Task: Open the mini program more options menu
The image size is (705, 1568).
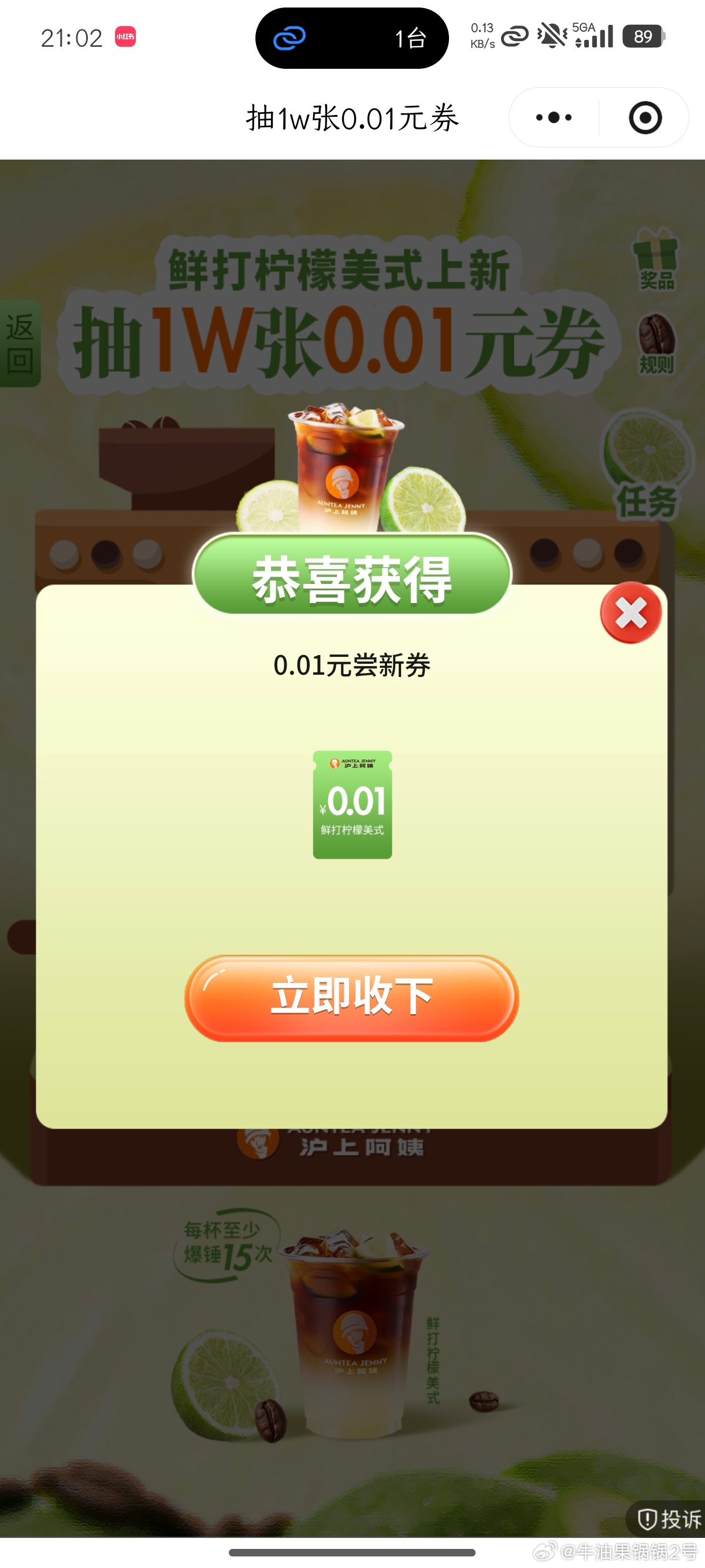Action: click(554, 117)
